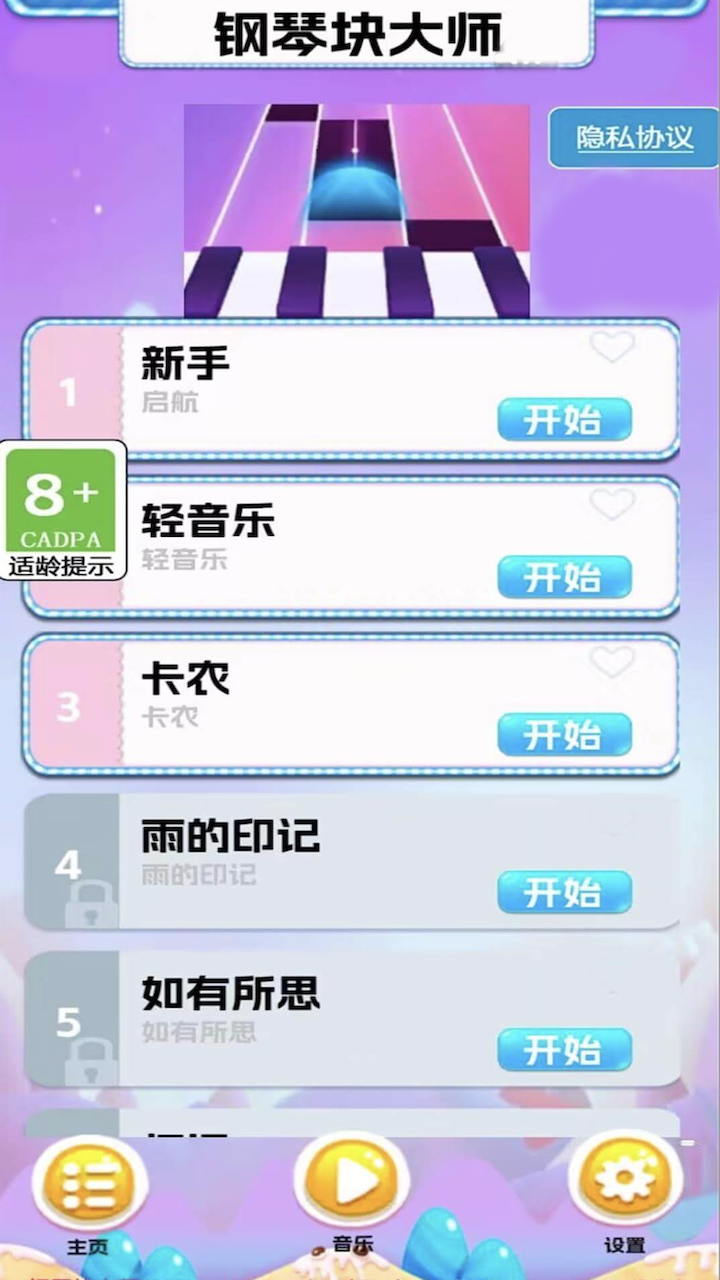Start the 卡农 song
The width and height of the screenshot is (720, 1280).
(x=564, y=735)
